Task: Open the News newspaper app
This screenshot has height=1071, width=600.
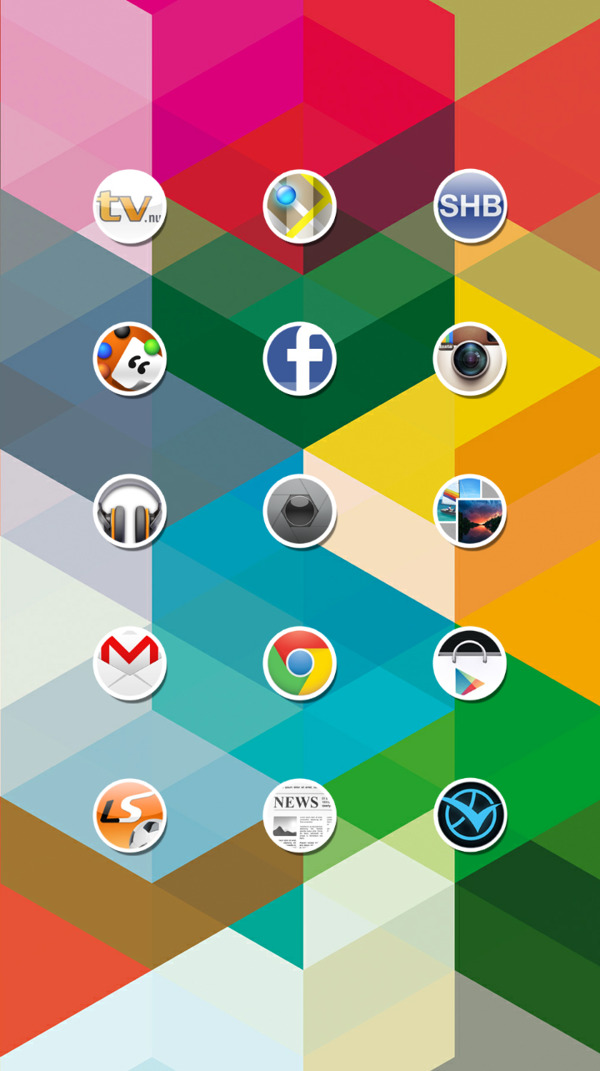Action: [x=300, y=815]
